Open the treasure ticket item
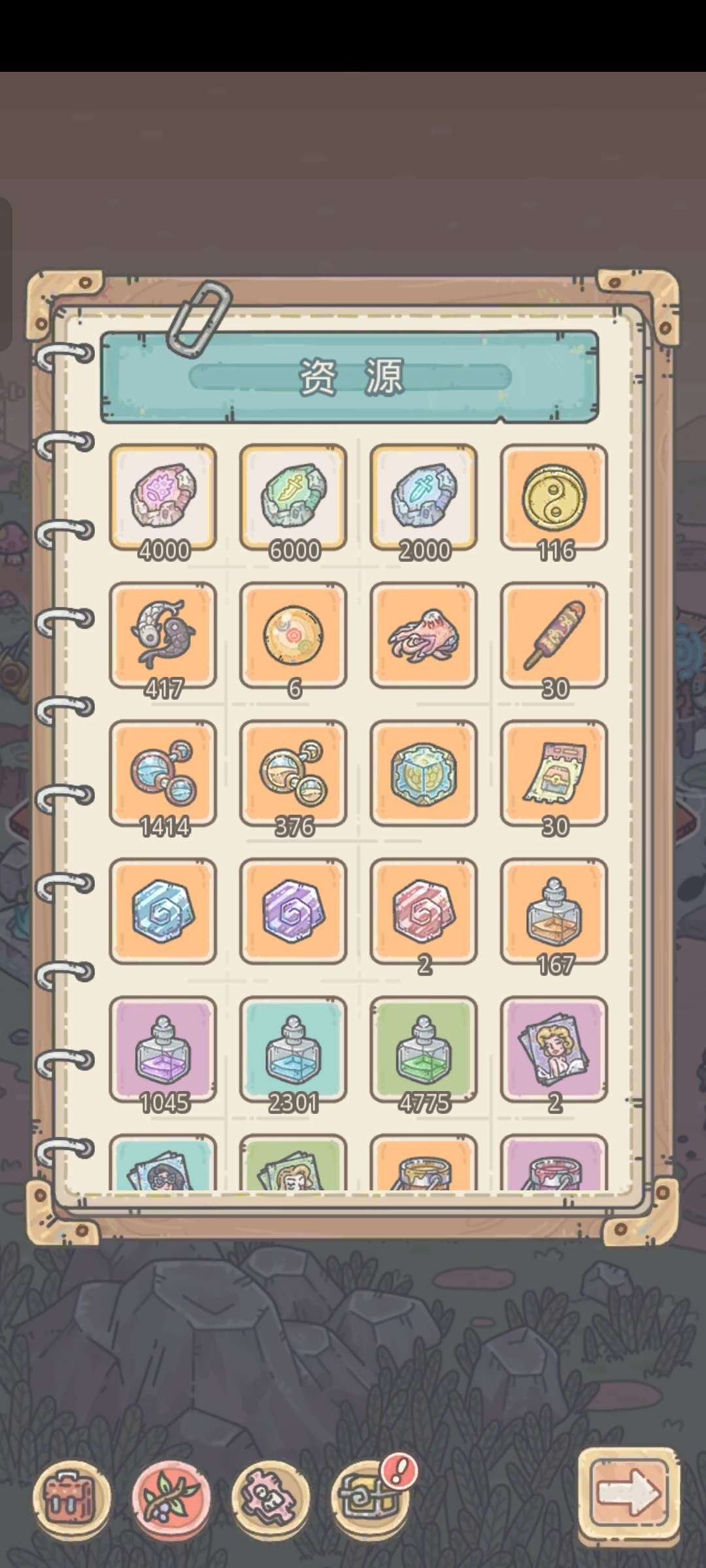The width and height of the screenshot is (706, 1568). click(x=554, y=774)
